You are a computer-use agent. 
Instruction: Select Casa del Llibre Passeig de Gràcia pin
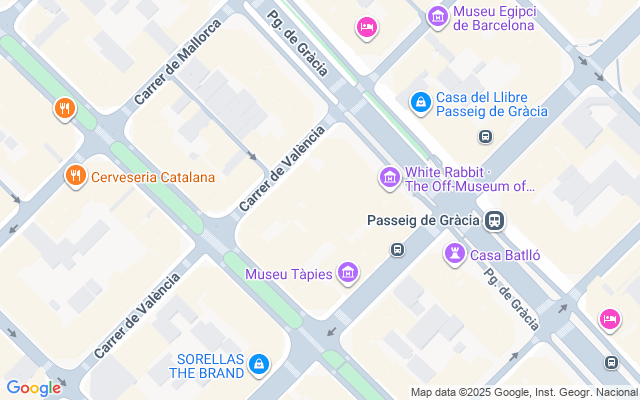coord(421,102)
